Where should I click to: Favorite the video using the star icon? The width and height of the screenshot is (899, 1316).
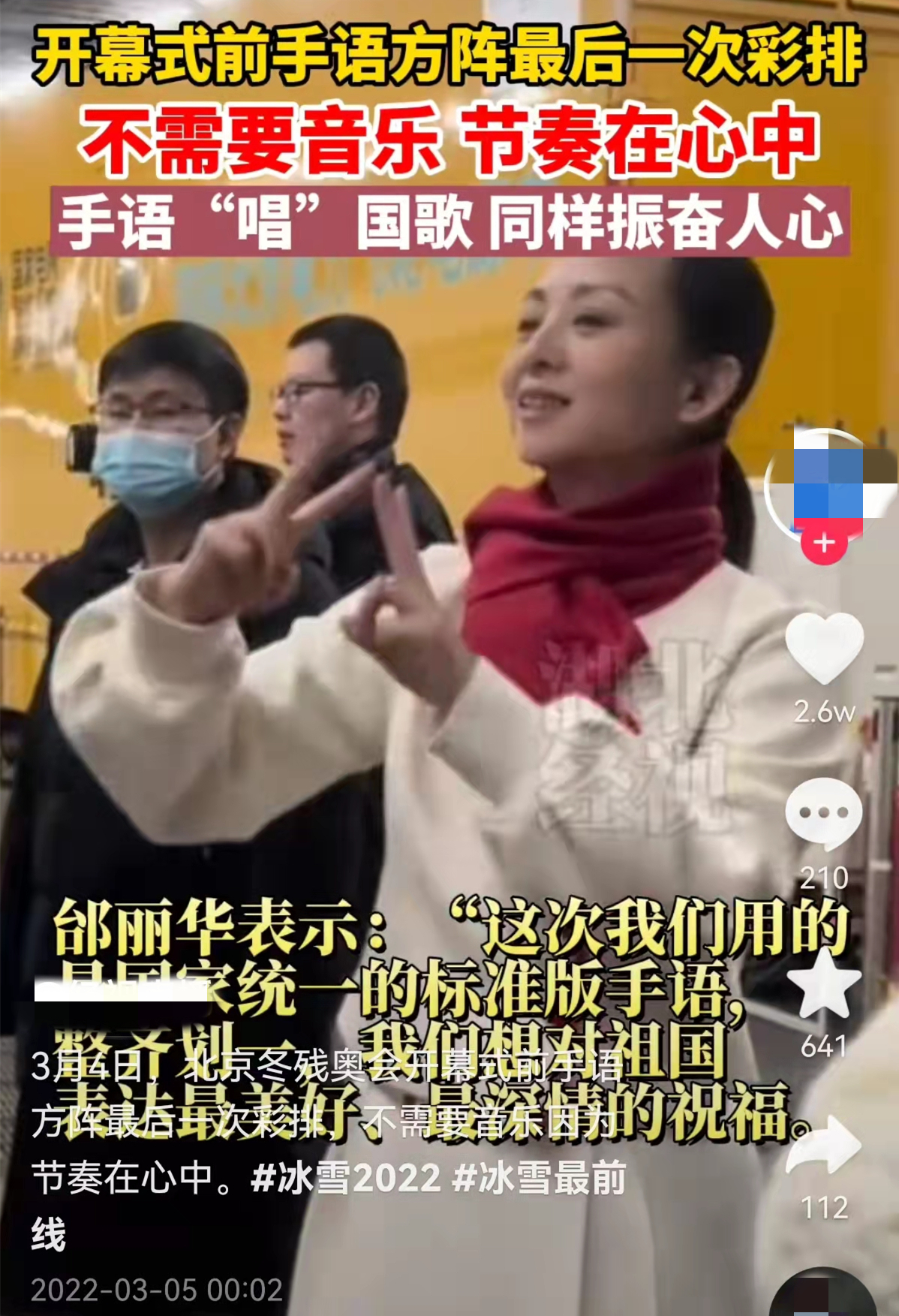click(x=825, y=983)
